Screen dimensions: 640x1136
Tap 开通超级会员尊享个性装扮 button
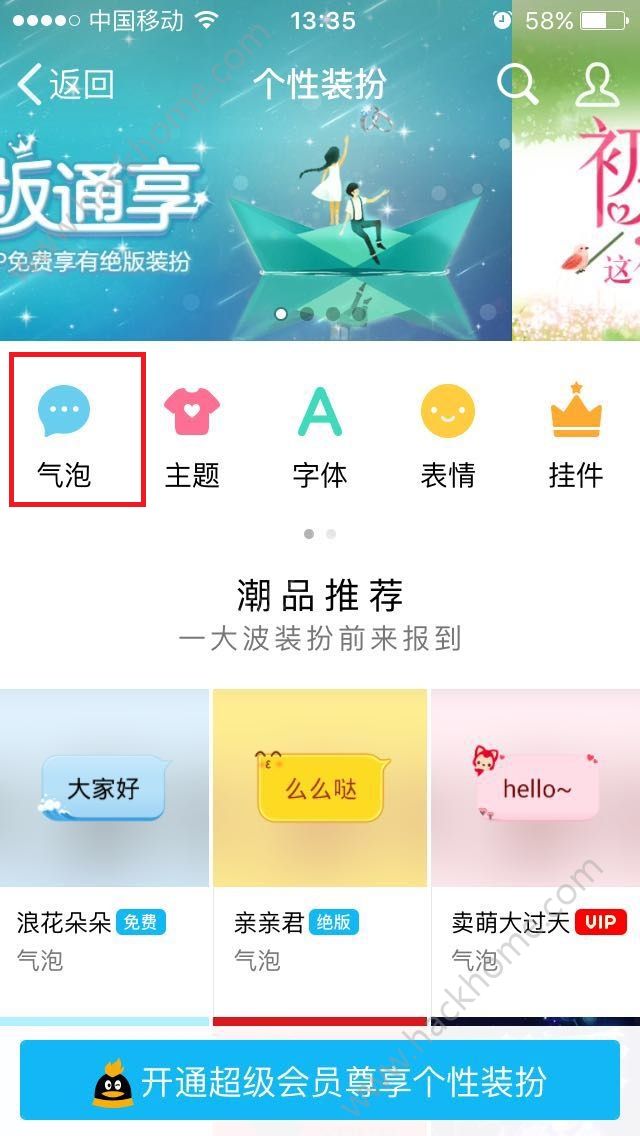point(320,1081)
